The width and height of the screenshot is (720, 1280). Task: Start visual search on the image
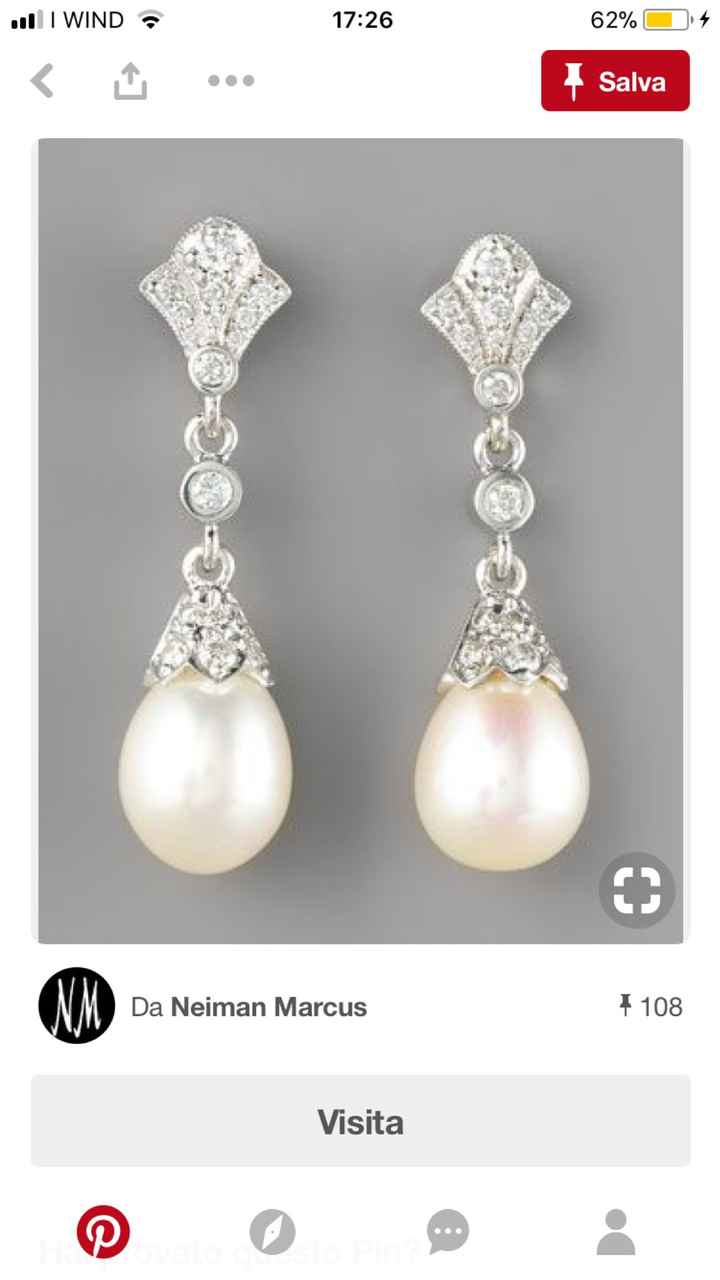point(637,890)
